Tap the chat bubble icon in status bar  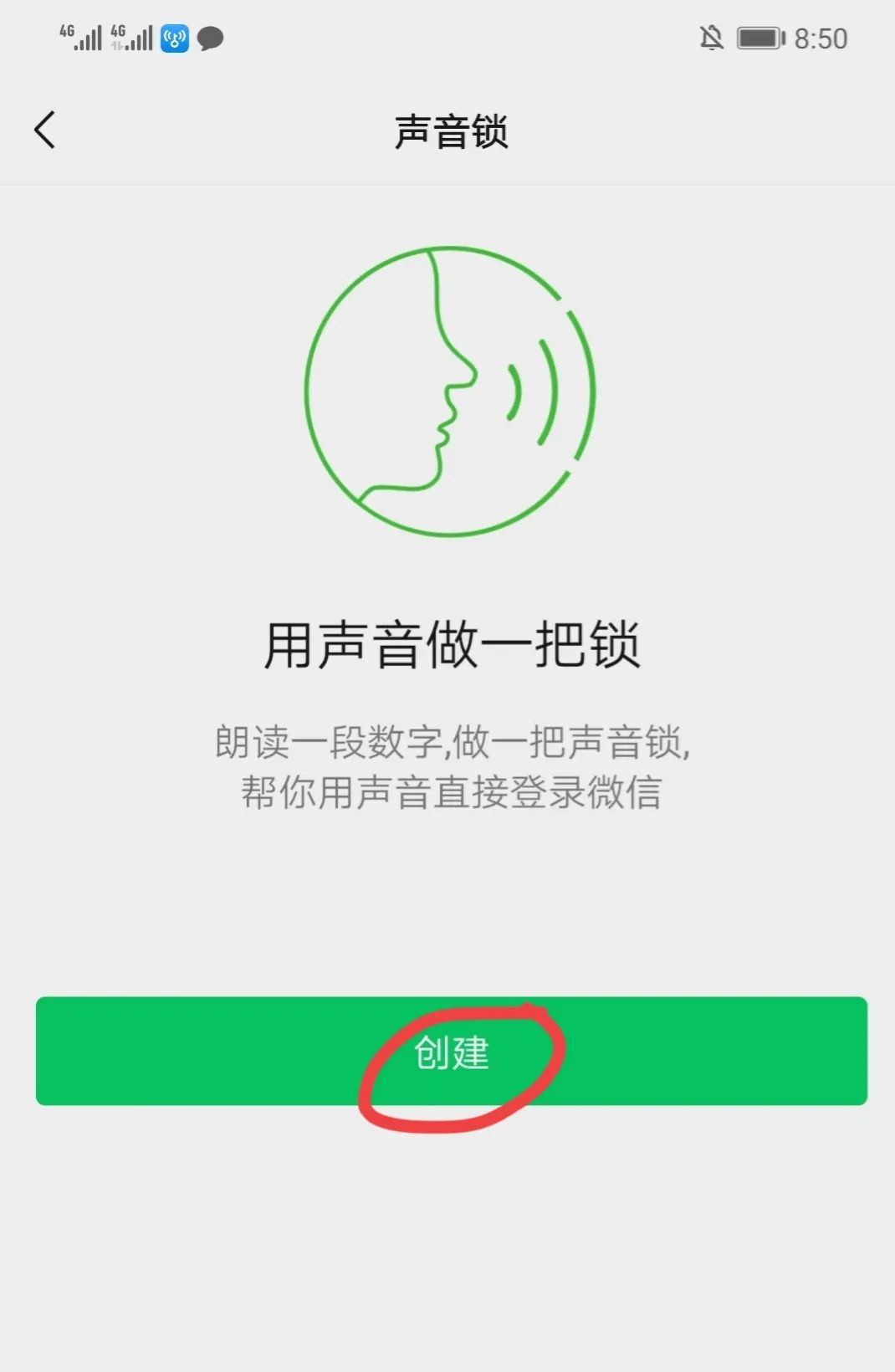pyautogui.click(x=210, y=38)
